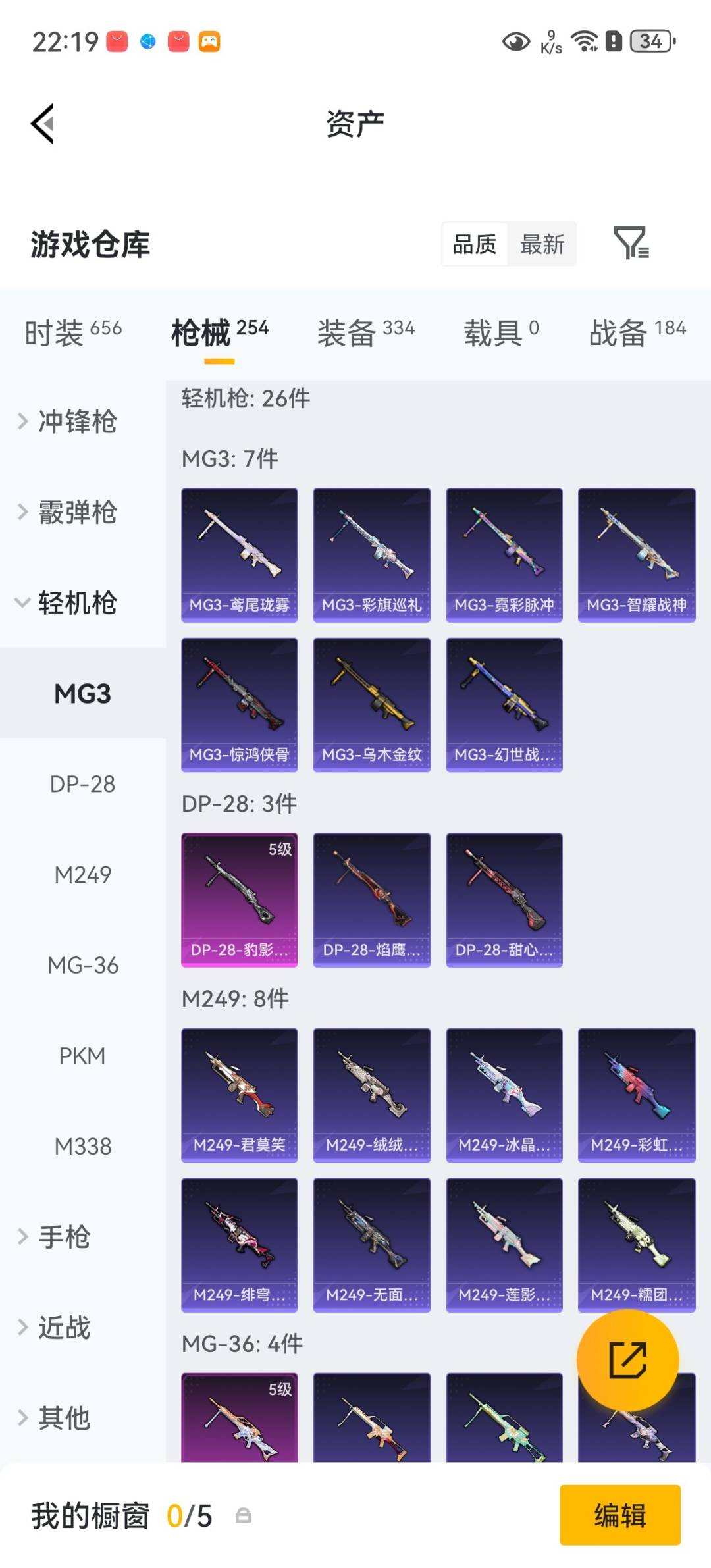
Task: Tap the 编辑 button
Action: pos(619,1515)
